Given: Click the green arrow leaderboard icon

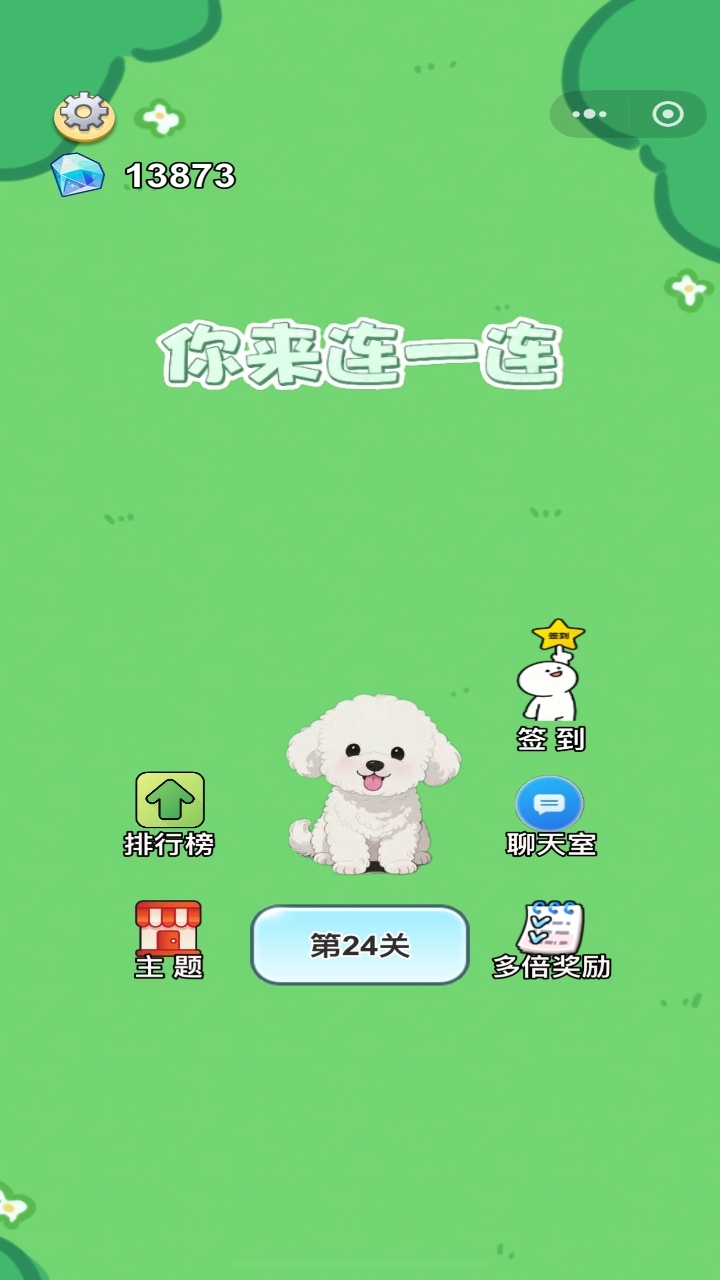Looking at the screenshot, I should [170, 800].
